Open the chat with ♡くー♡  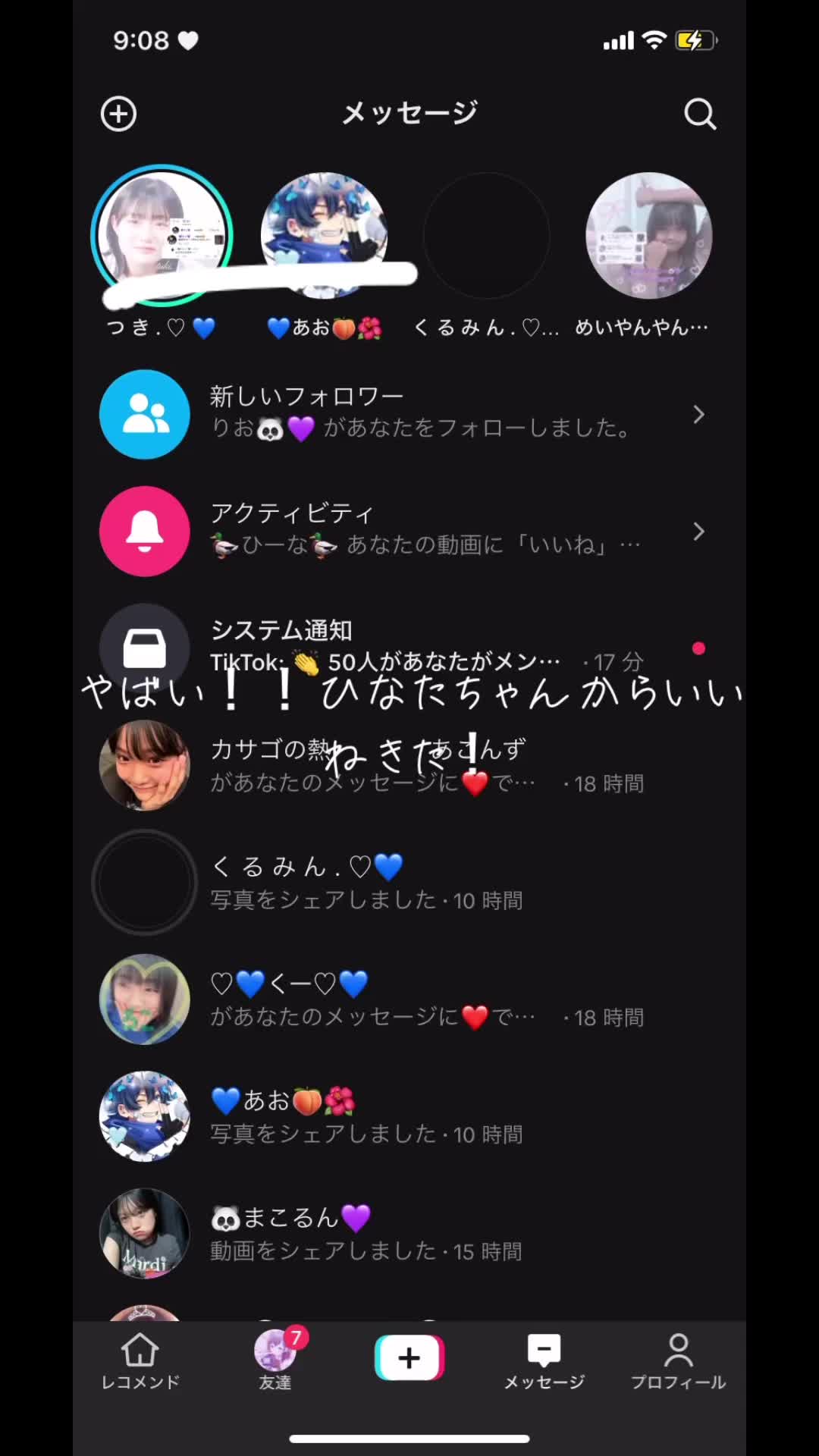pos(409,999)
